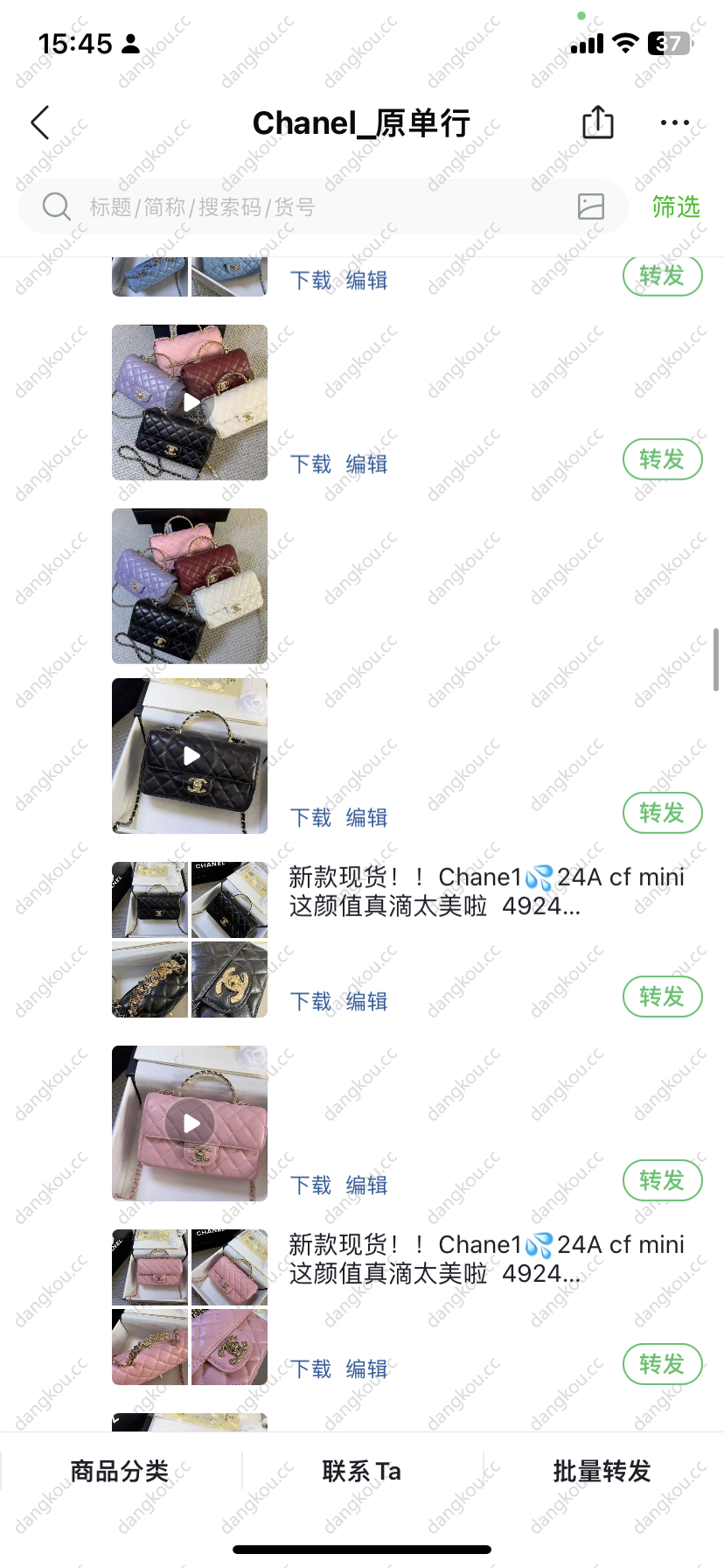The width and height of the screenshot is (724, 1568).
Task: Open image search icon in search bar
Action: click(x=591, y=206)
